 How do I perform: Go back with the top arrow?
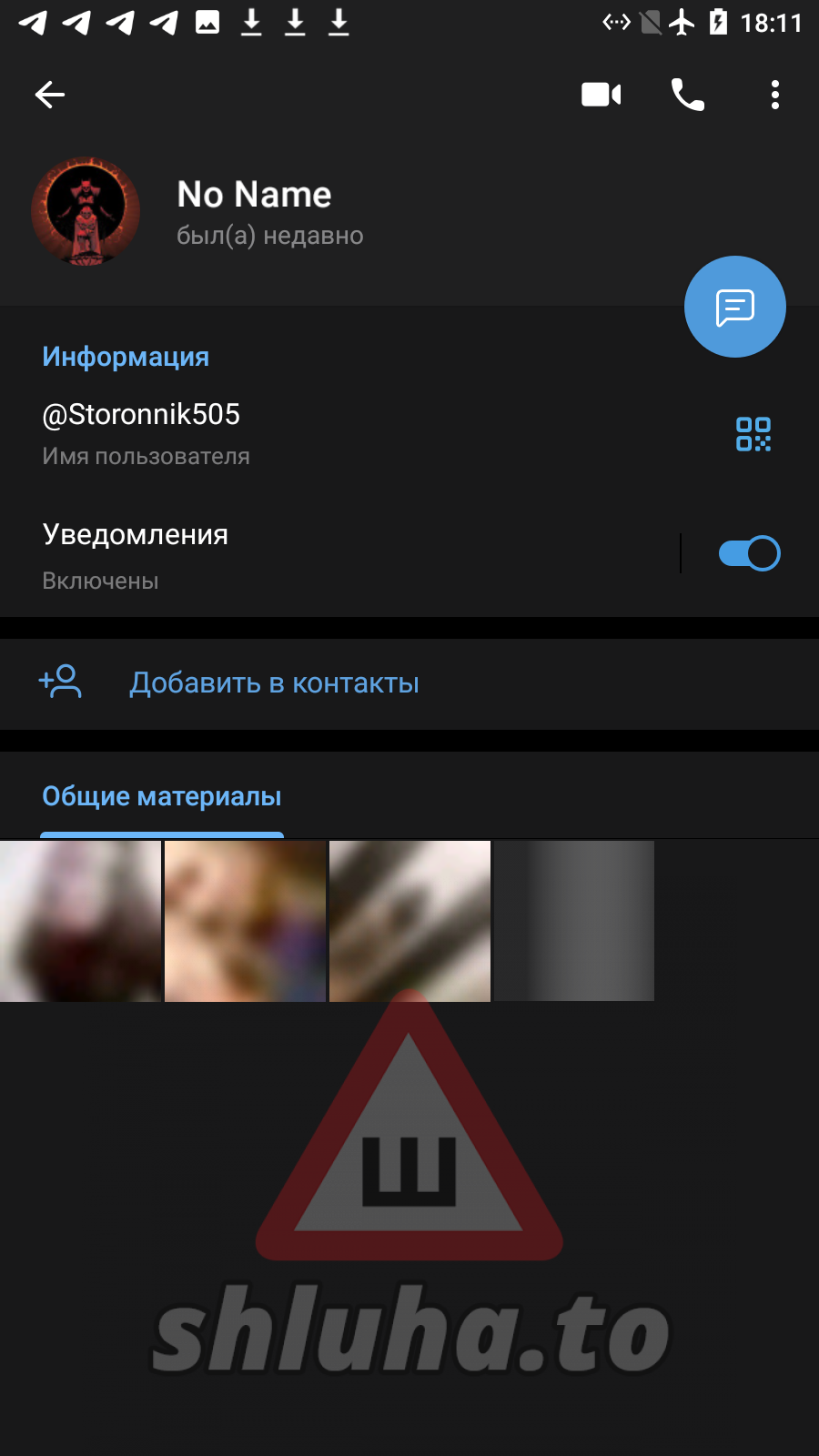(x=50, y=95)
